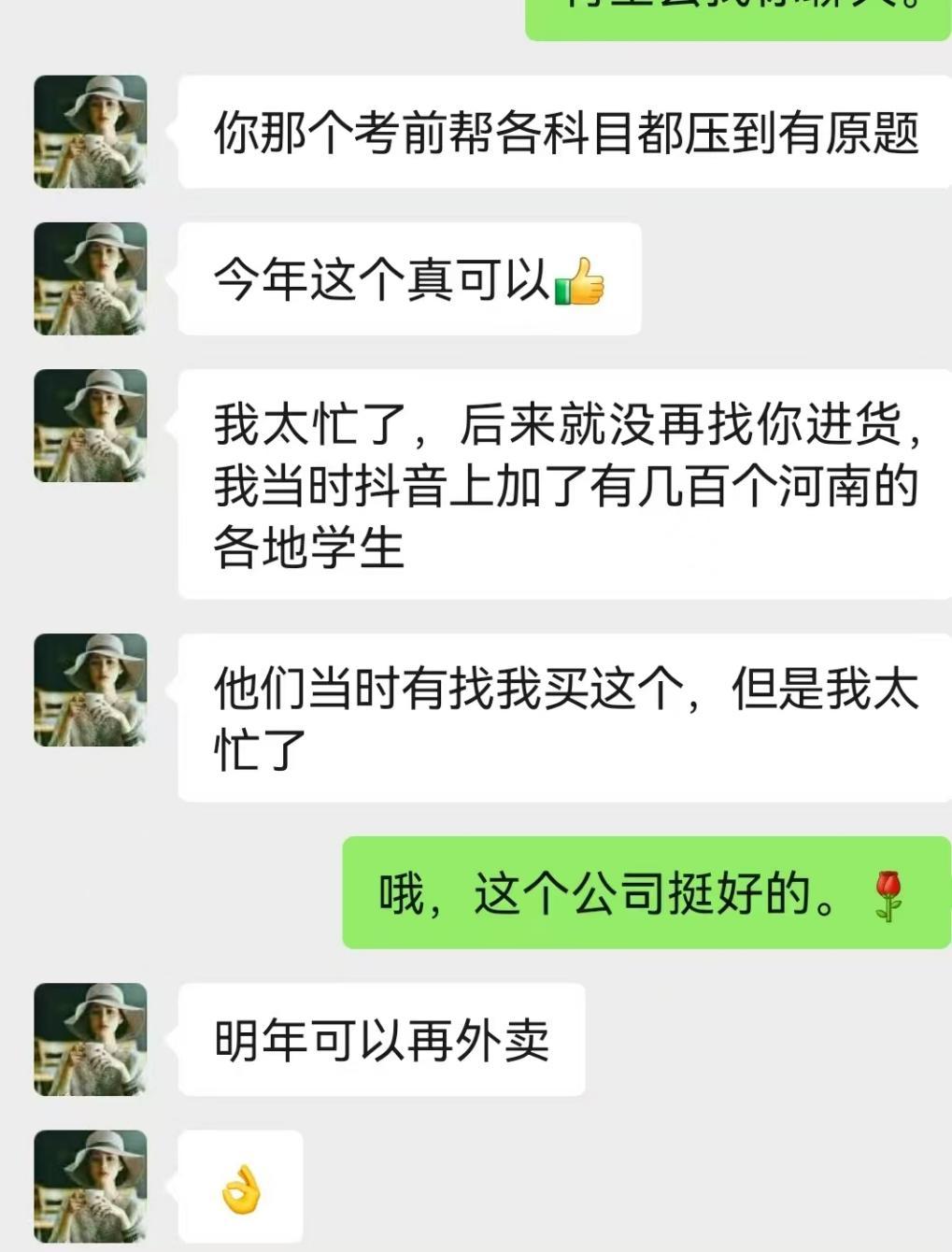Image resolution: width=952 pixels, height=1252 pixels.
Task: Tap avatar beside '他们当时有找我买这个' message
Action: click(x=91, y=690)
